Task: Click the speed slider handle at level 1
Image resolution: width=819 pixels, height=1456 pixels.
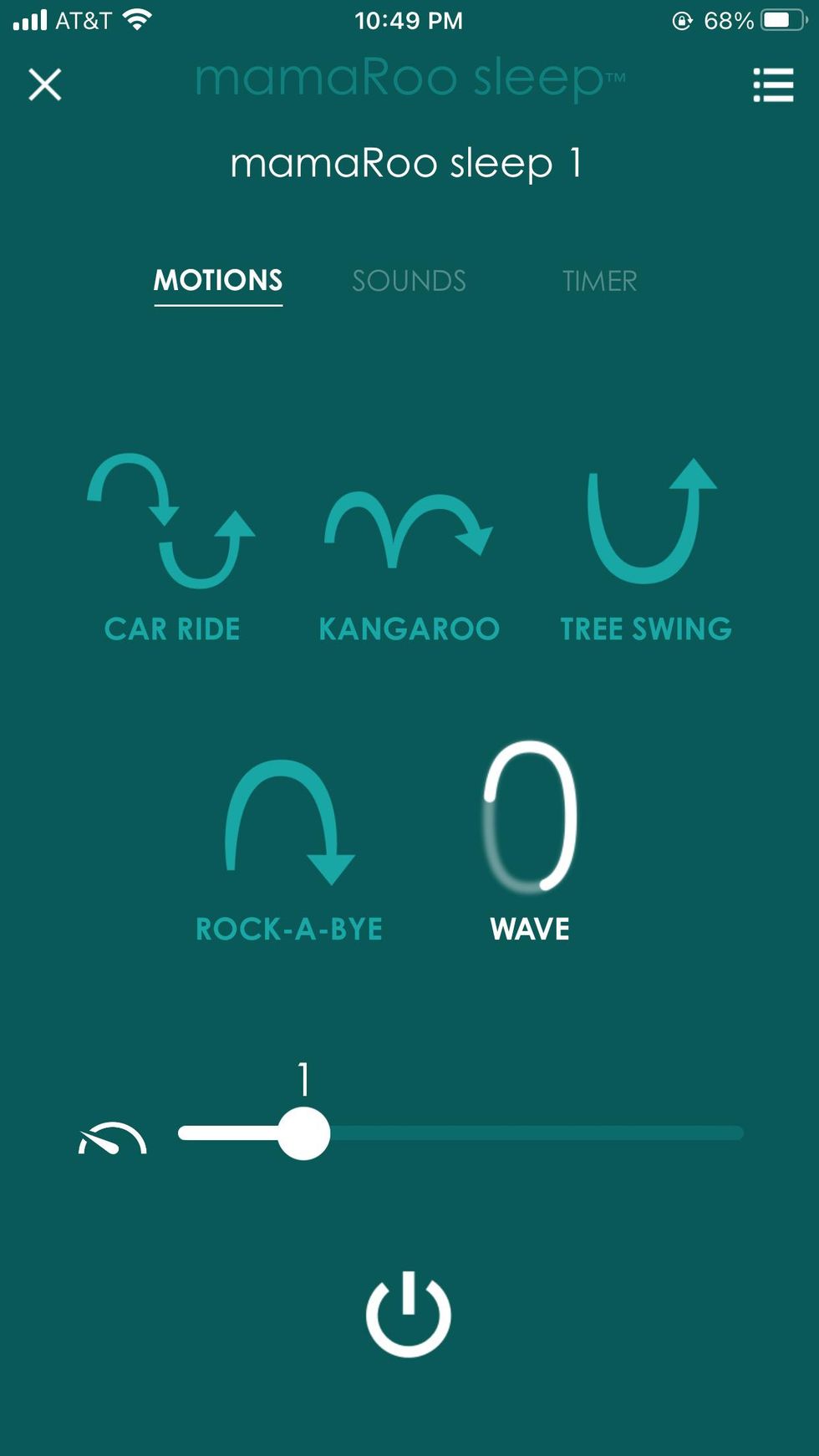Action: (x=306, y=1133)
